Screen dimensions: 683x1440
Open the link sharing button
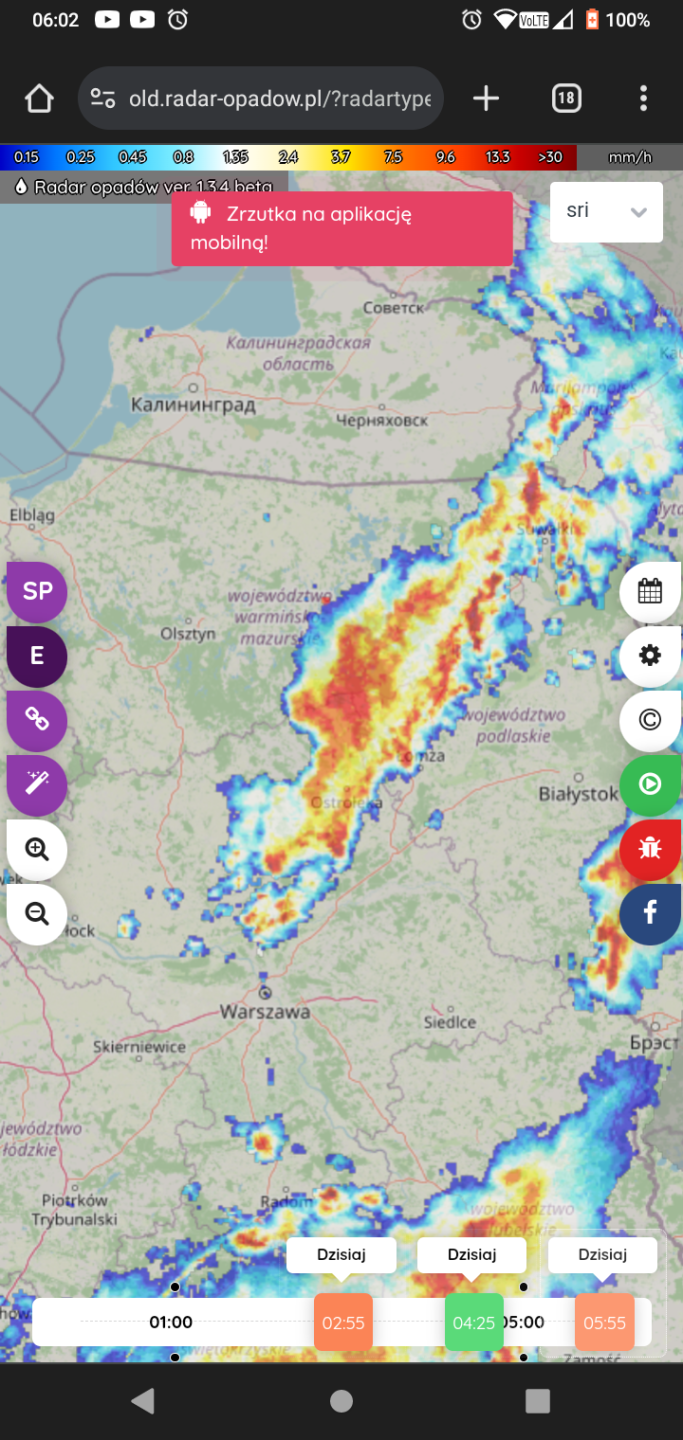37,720
